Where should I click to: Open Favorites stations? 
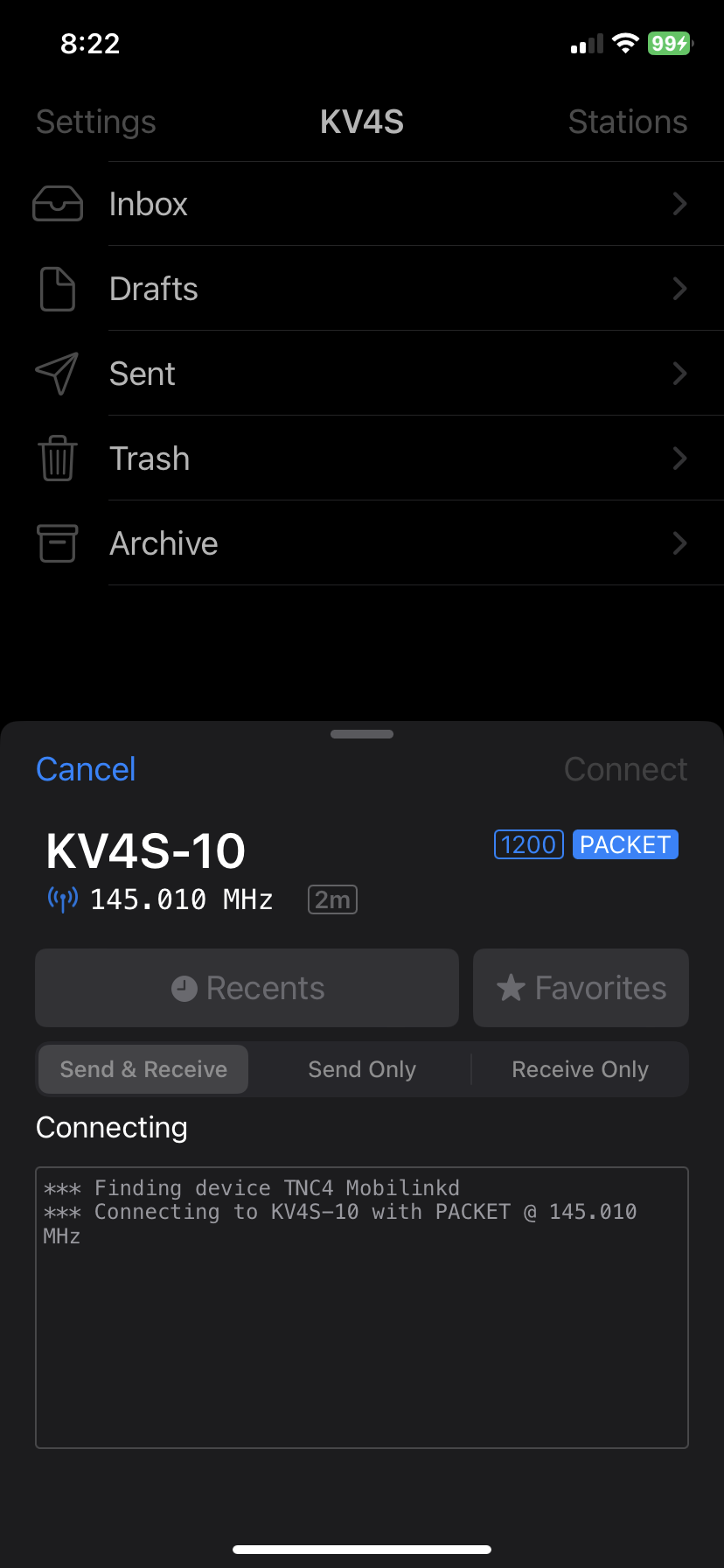581,988
